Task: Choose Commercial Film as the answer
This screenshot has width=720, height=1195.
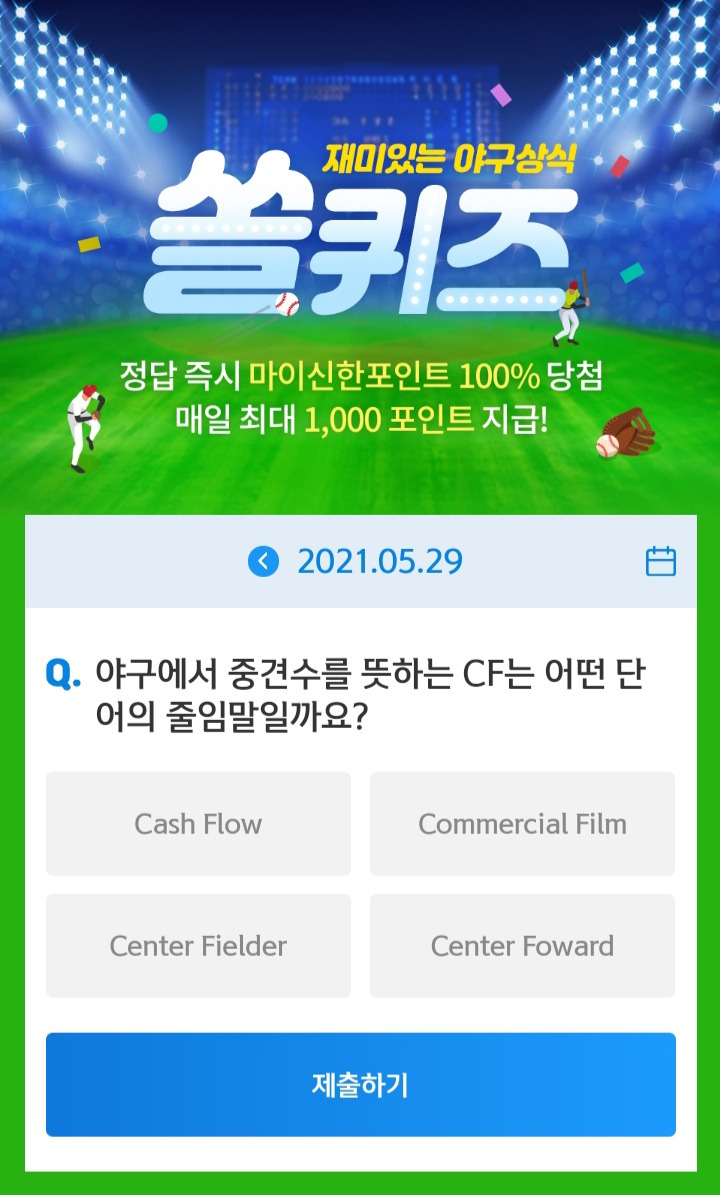Action: click(523, 824)
